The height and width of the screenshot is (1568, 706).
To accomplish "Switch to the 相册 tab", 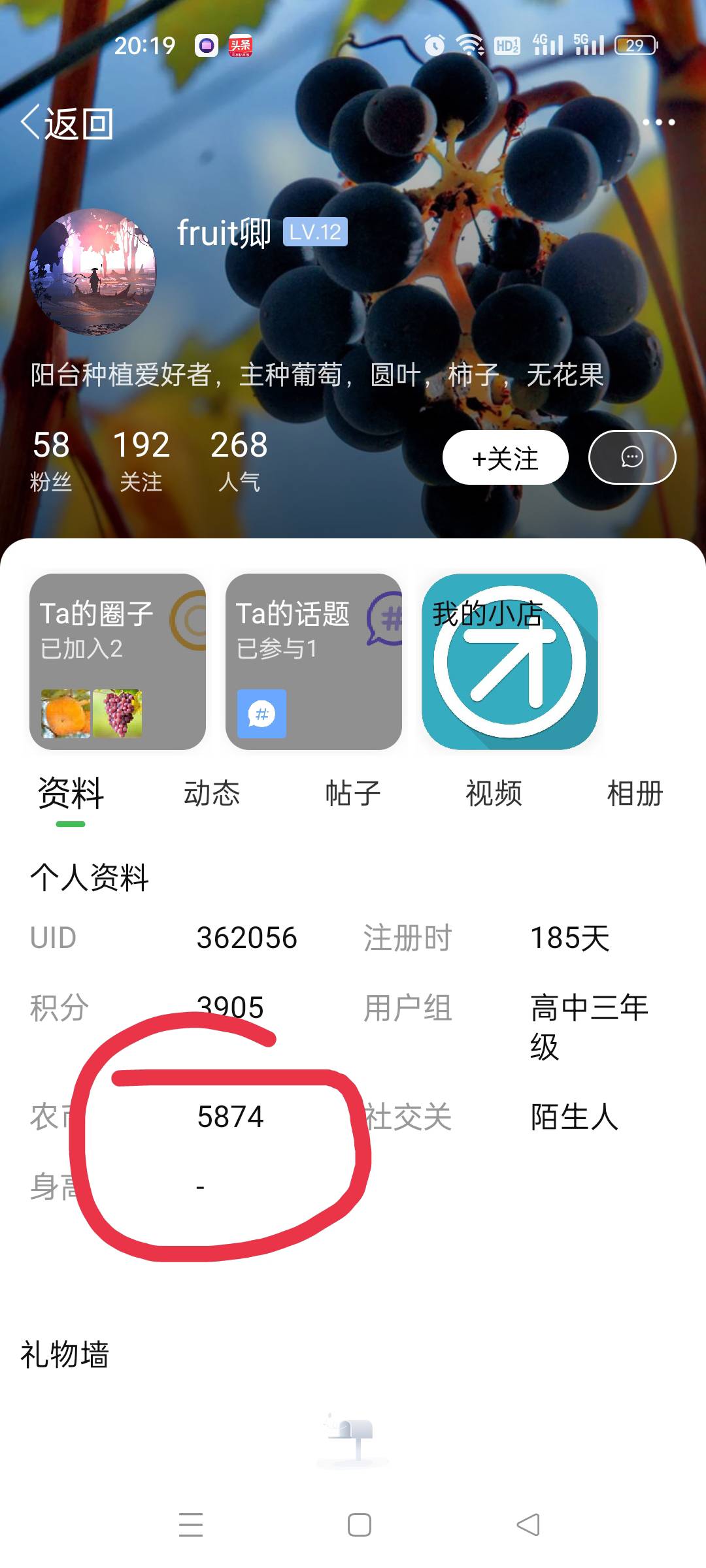I will [635, 794].
